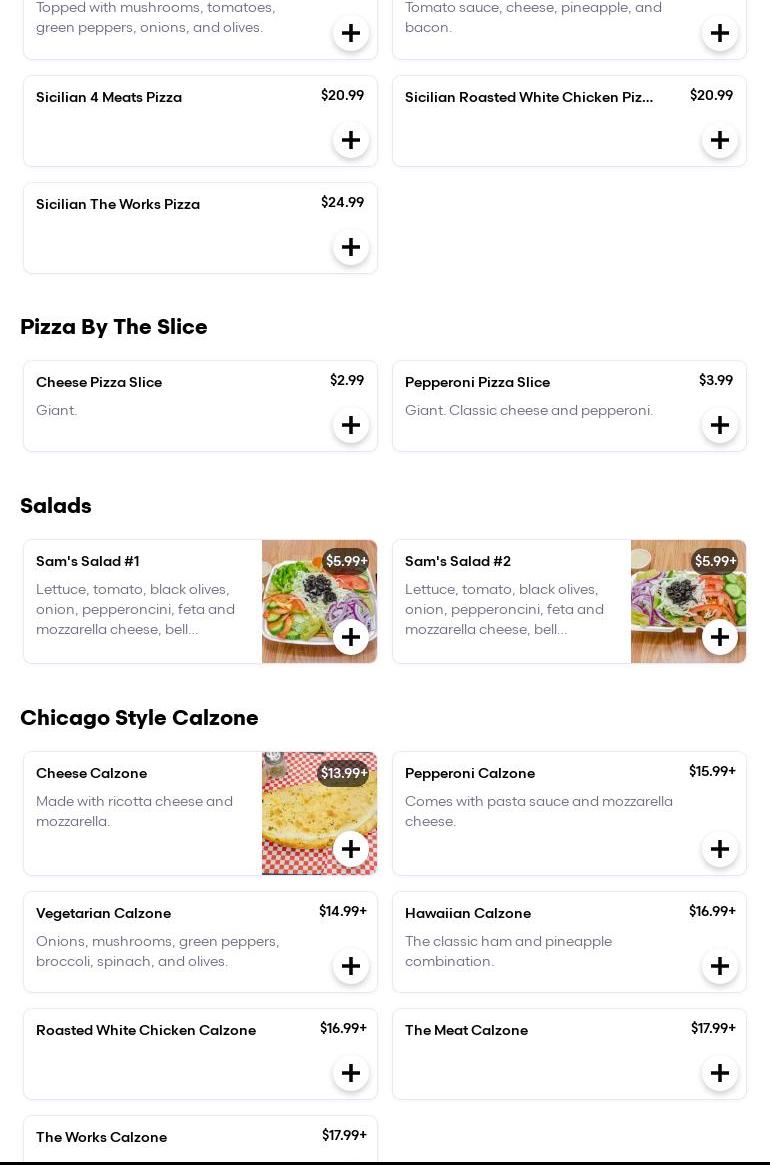The height and width of the screenshot is (1165, 770).
Task: Add Roasted White Chicken Calzone
Action: pos(351,1073)
